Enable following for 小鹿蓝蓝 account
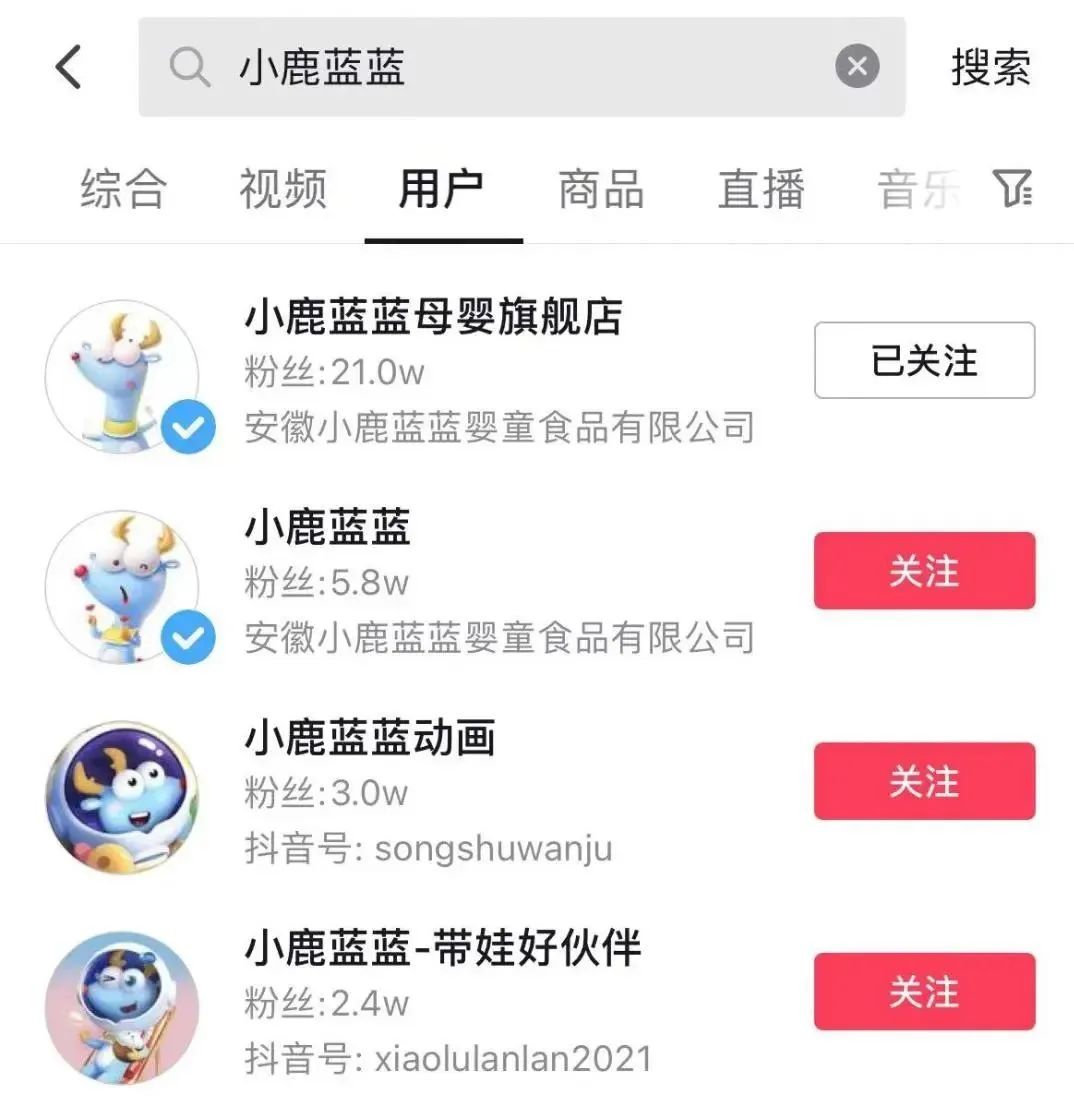The image size is (1074, 1109). tap(923, 571)
